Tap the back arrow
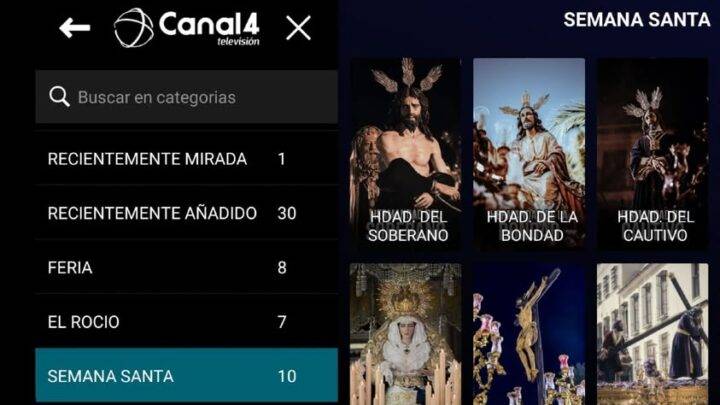Image resolution: width=720 pixels, height=405 pixels. (74, 28)
